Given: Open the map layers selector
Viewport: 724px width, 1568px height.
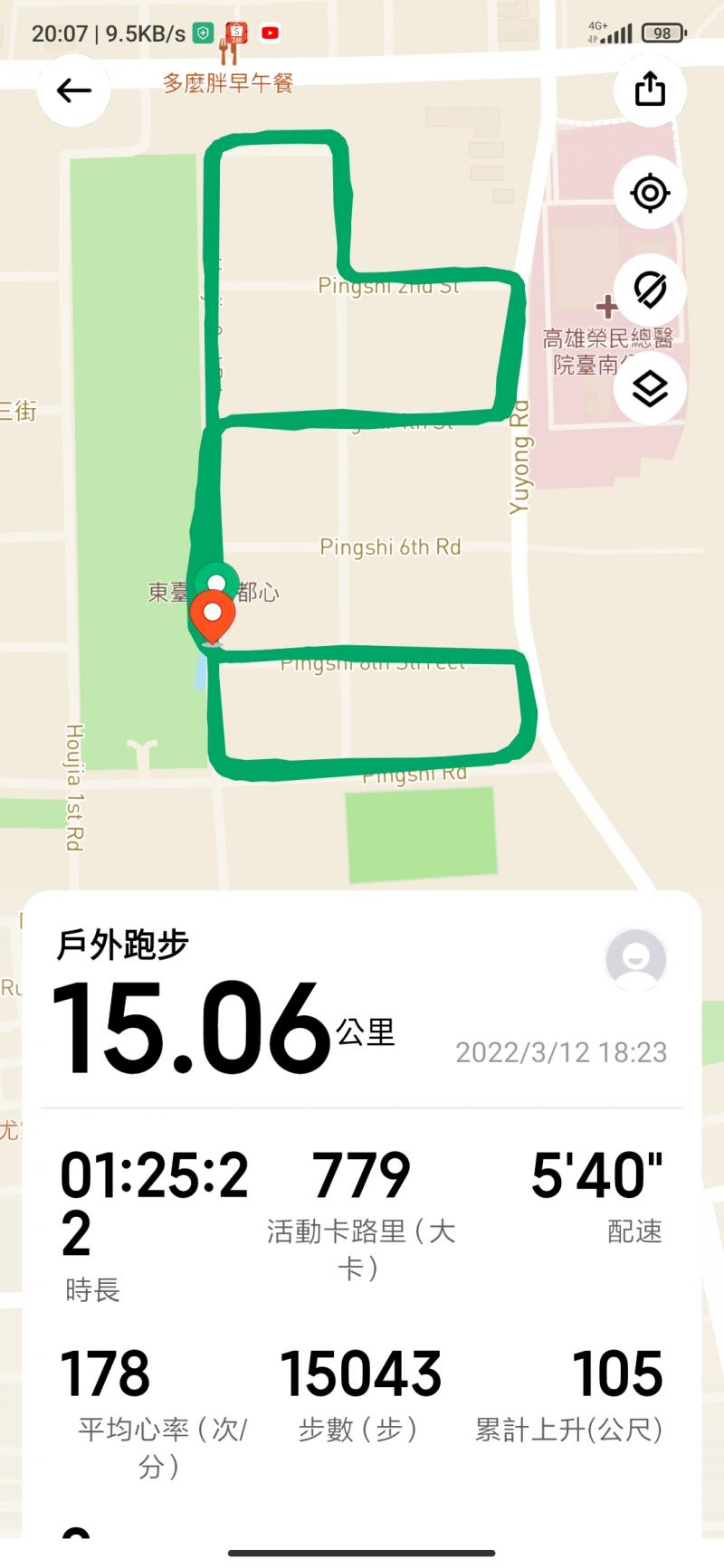Looking at the screenshot, I should [650, 389].
